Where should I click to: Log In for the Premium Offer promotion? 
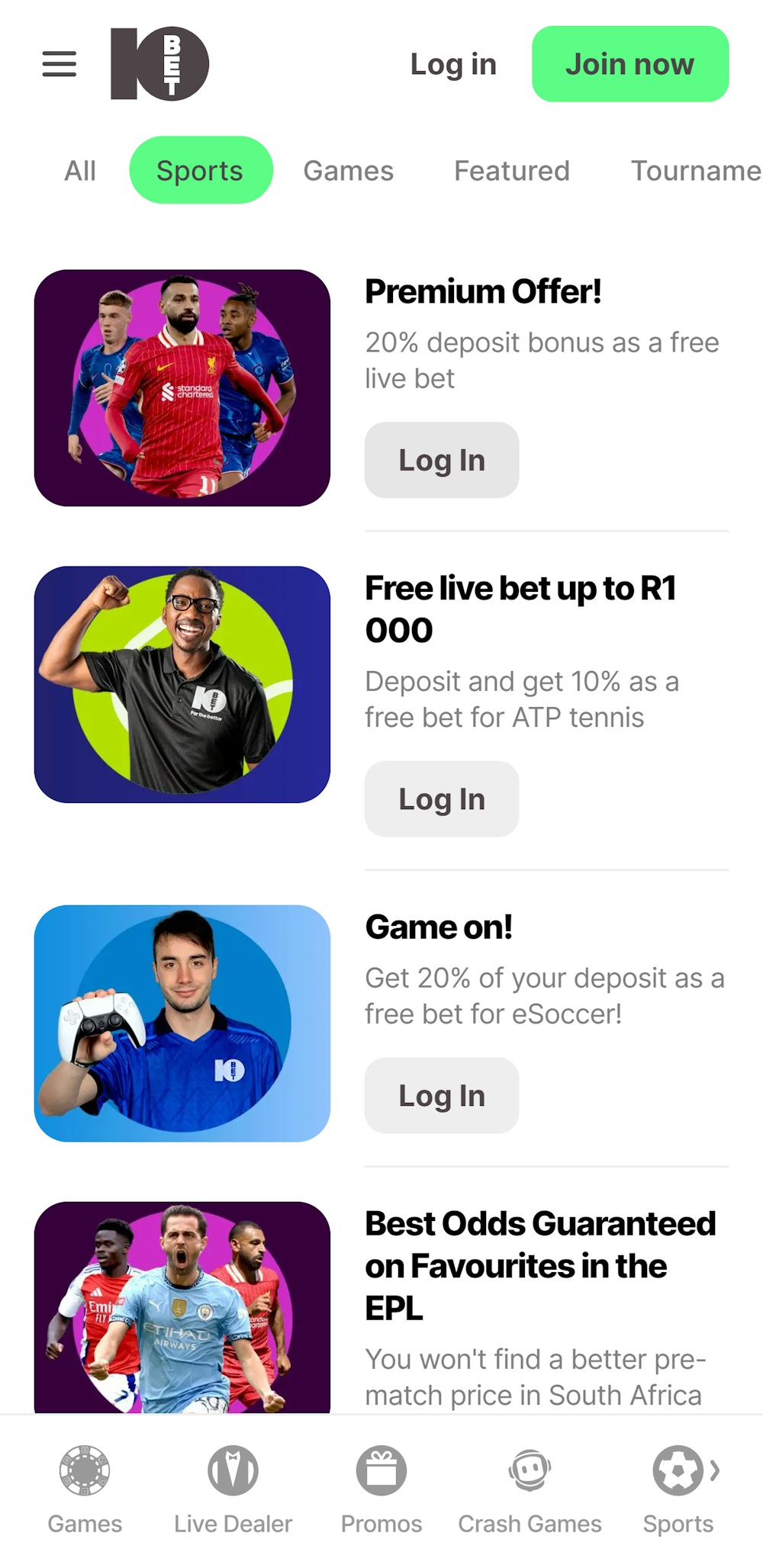coord(442,460)
